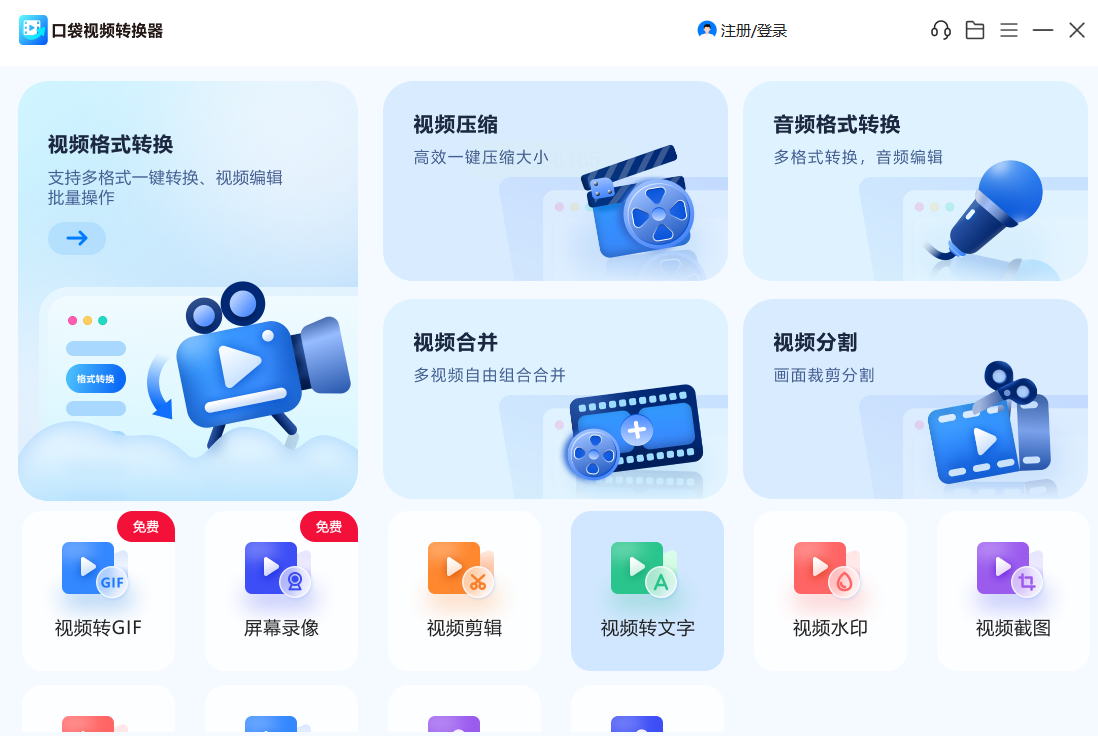The height and width of the screenshot is (736, 1098).
Task: Open the output folder icon
Action: (975, 30)
